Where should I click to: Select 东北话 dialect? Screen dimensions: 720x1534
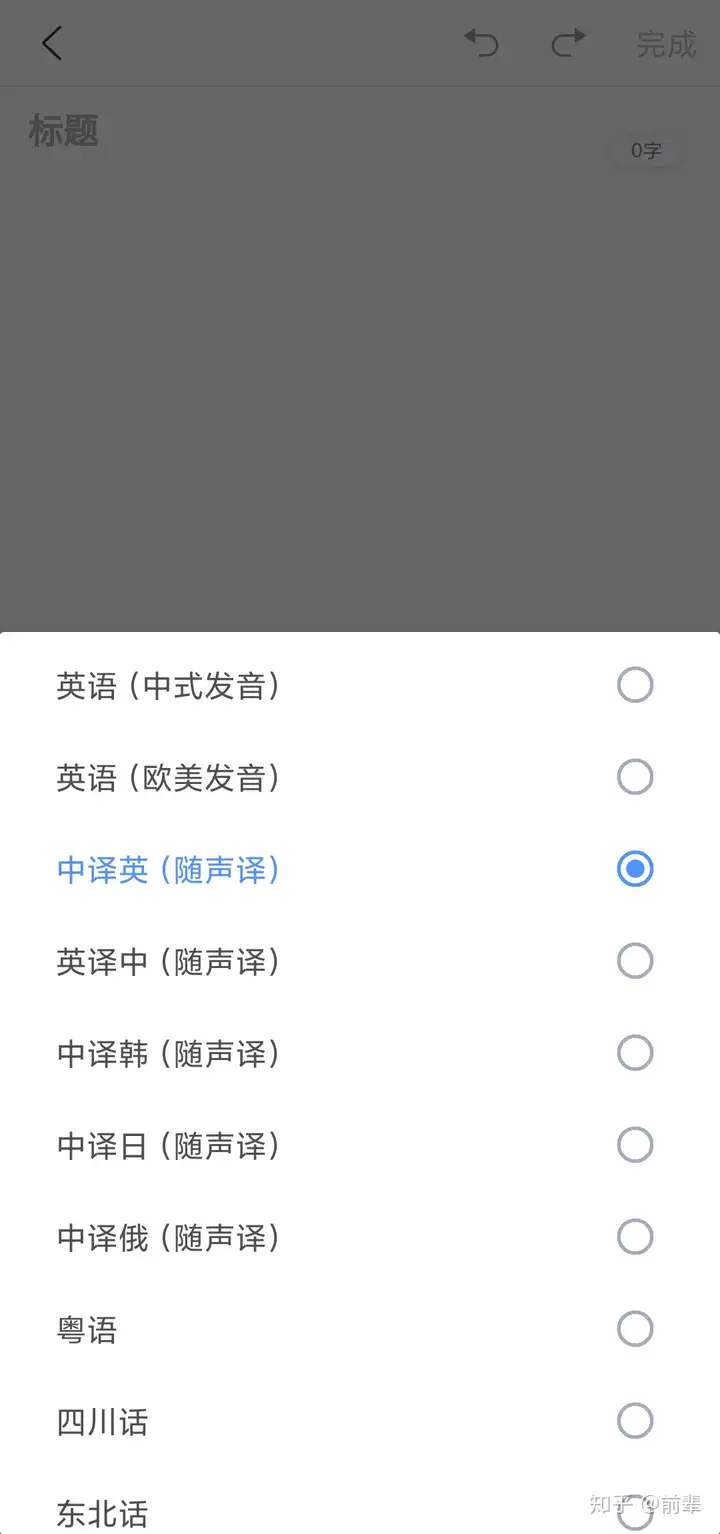[x=360, y=1505]
